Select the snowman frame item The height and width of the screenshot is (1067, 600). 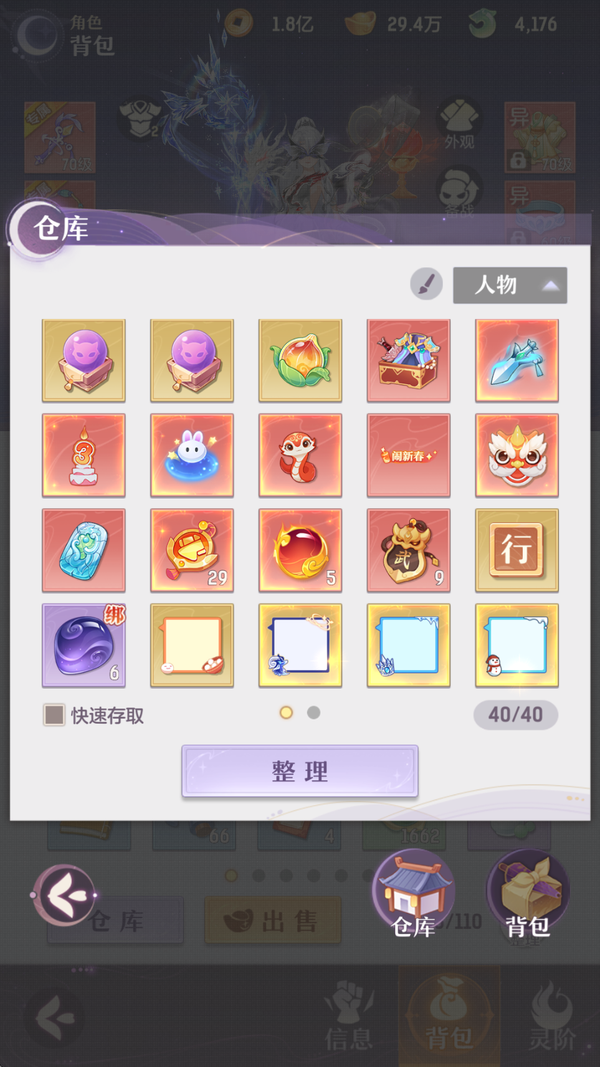(516, 645)
